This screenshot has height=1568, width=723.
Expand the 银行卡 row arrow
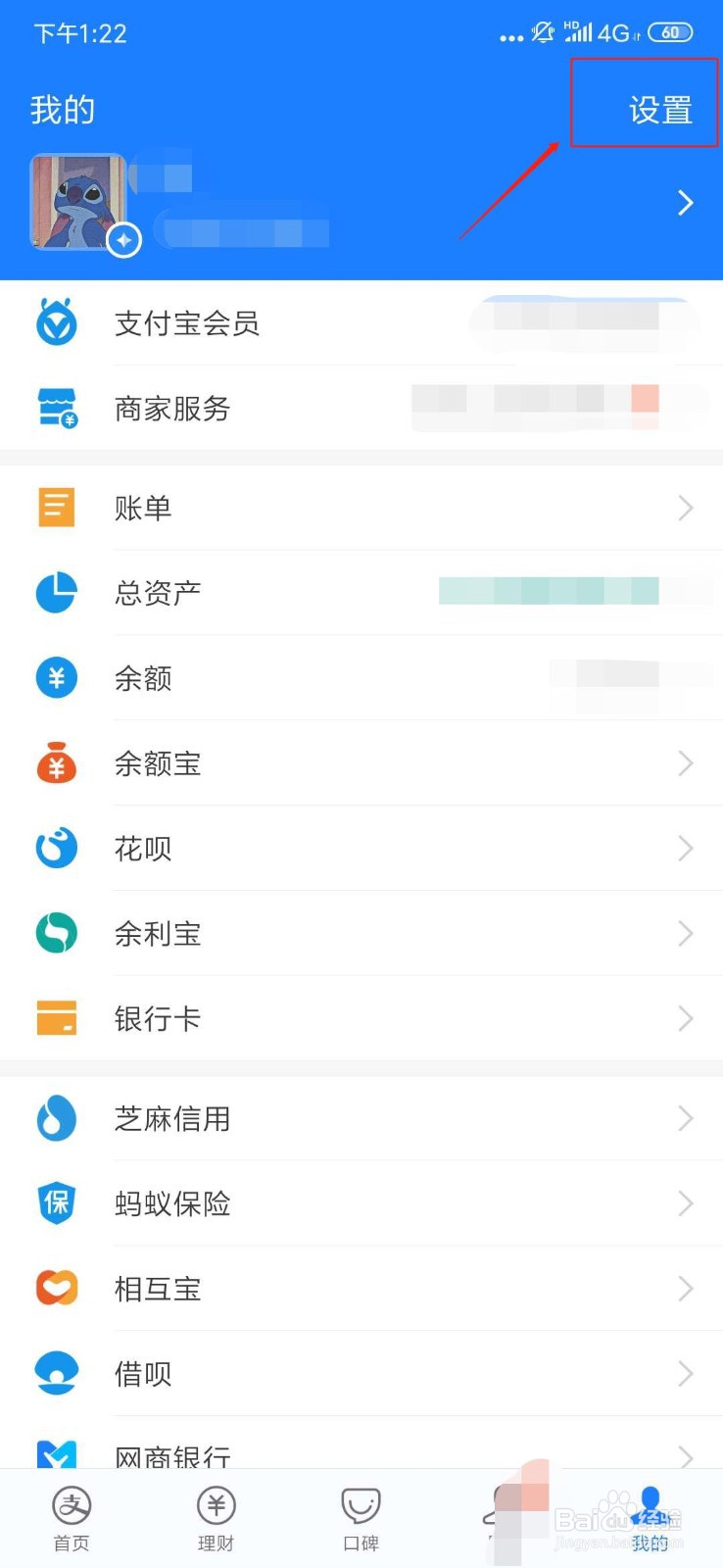point(685,1018)
